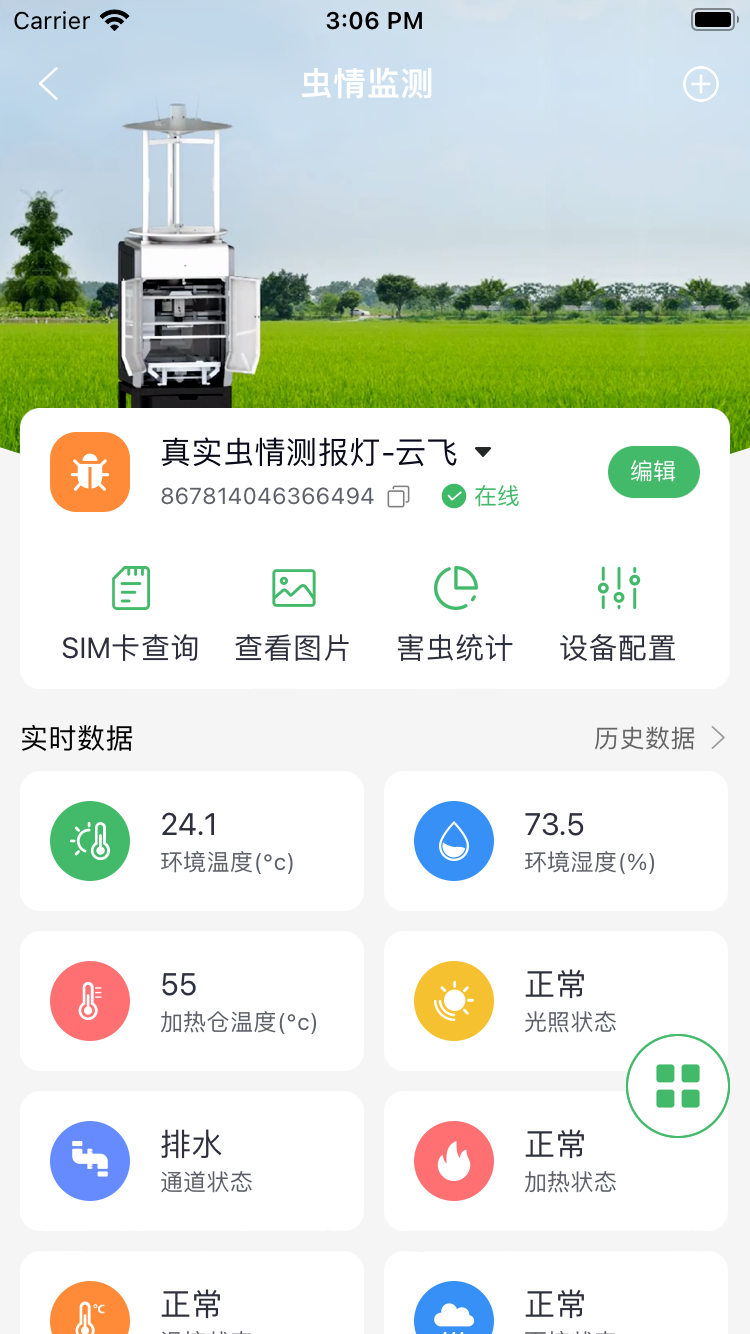Tap the plus button to add device
This screenshot has width=750, height=1334.
(700, 84)
